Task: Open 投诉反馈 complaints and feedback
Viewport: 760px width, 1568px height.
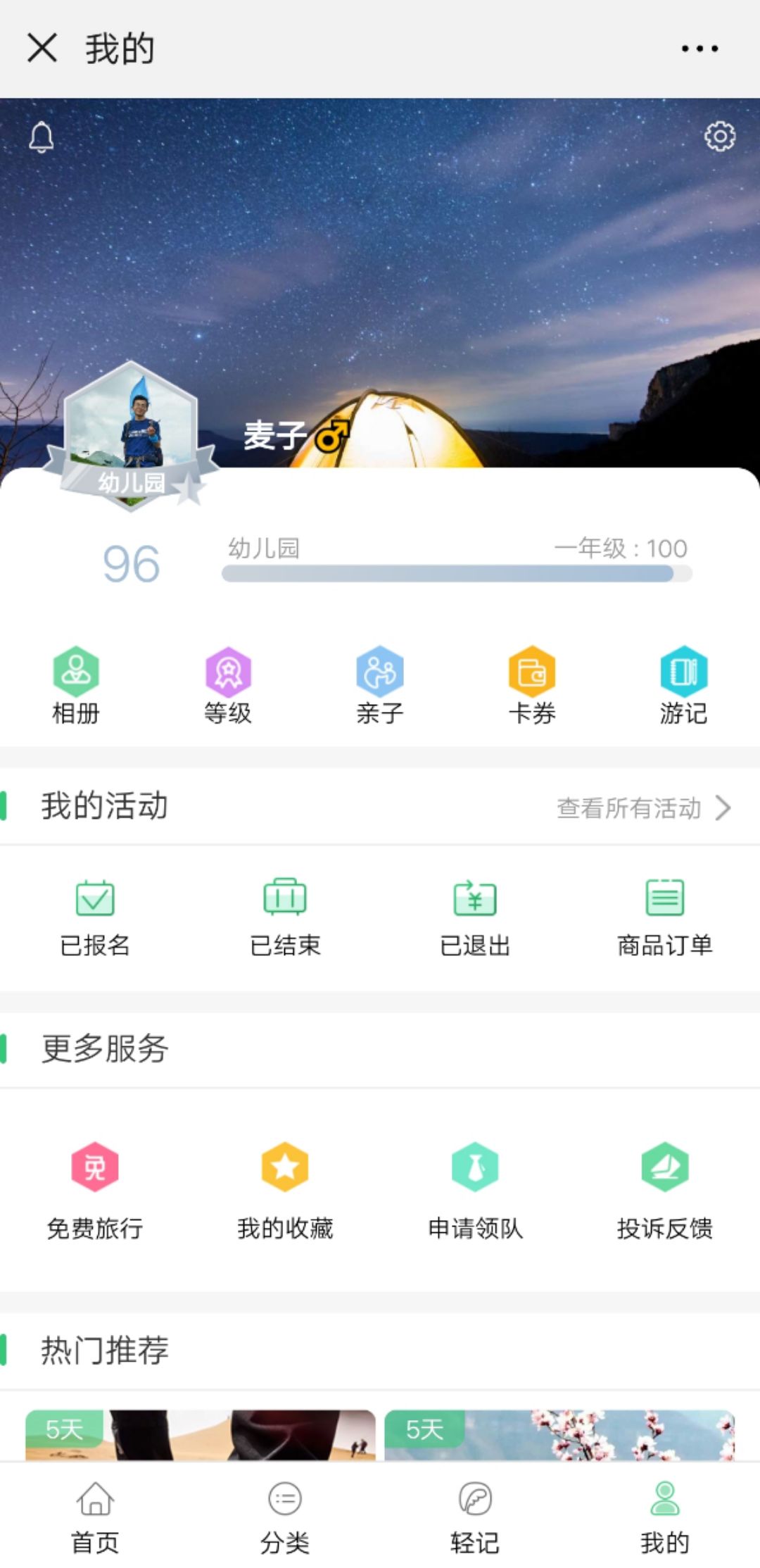Action: coord(665,1191)
